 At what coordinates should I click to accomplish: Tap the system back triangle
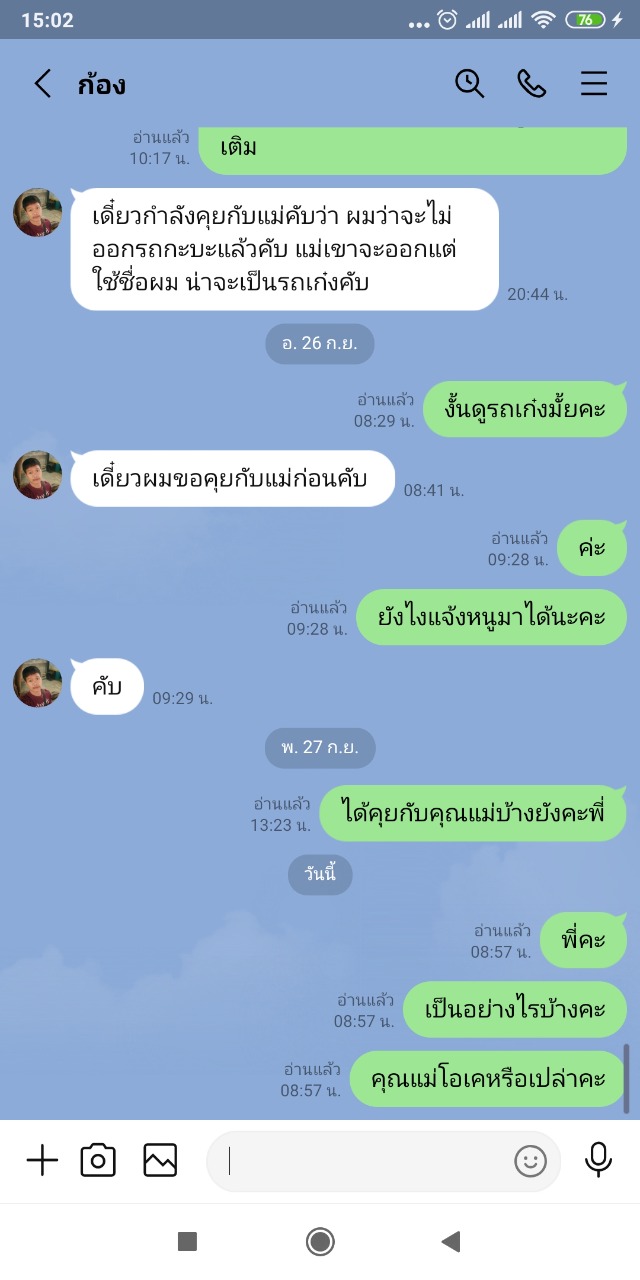451,1242
